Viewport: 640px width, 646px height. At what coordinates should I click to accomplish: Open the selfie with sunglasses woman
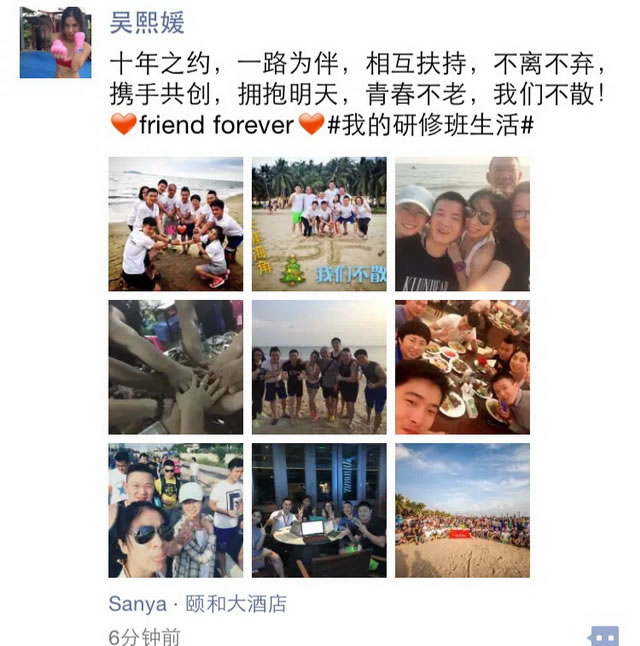coord(175,511)
